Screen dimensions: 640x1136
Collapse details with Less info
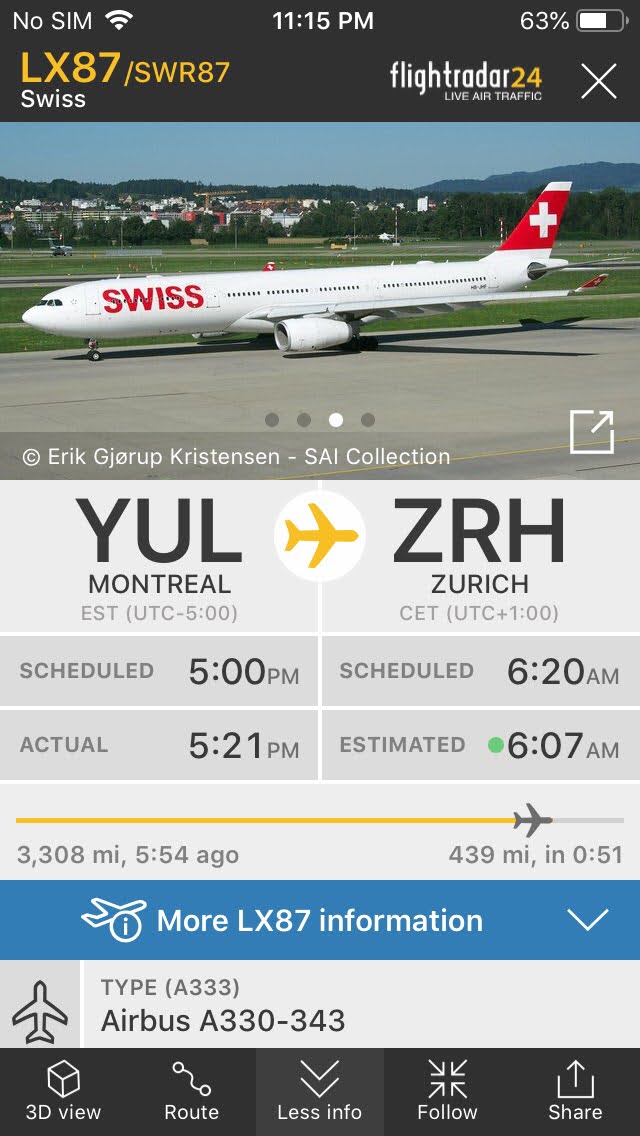320,1092
